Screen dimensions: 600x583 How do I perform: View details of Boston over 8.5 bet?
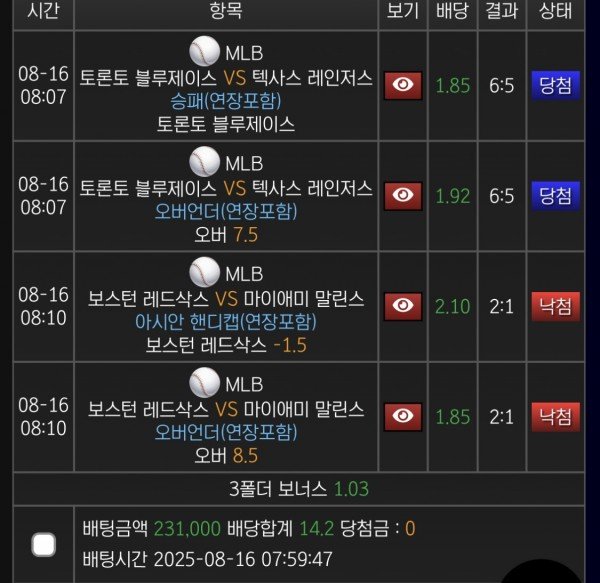click(x=403, y=415)
